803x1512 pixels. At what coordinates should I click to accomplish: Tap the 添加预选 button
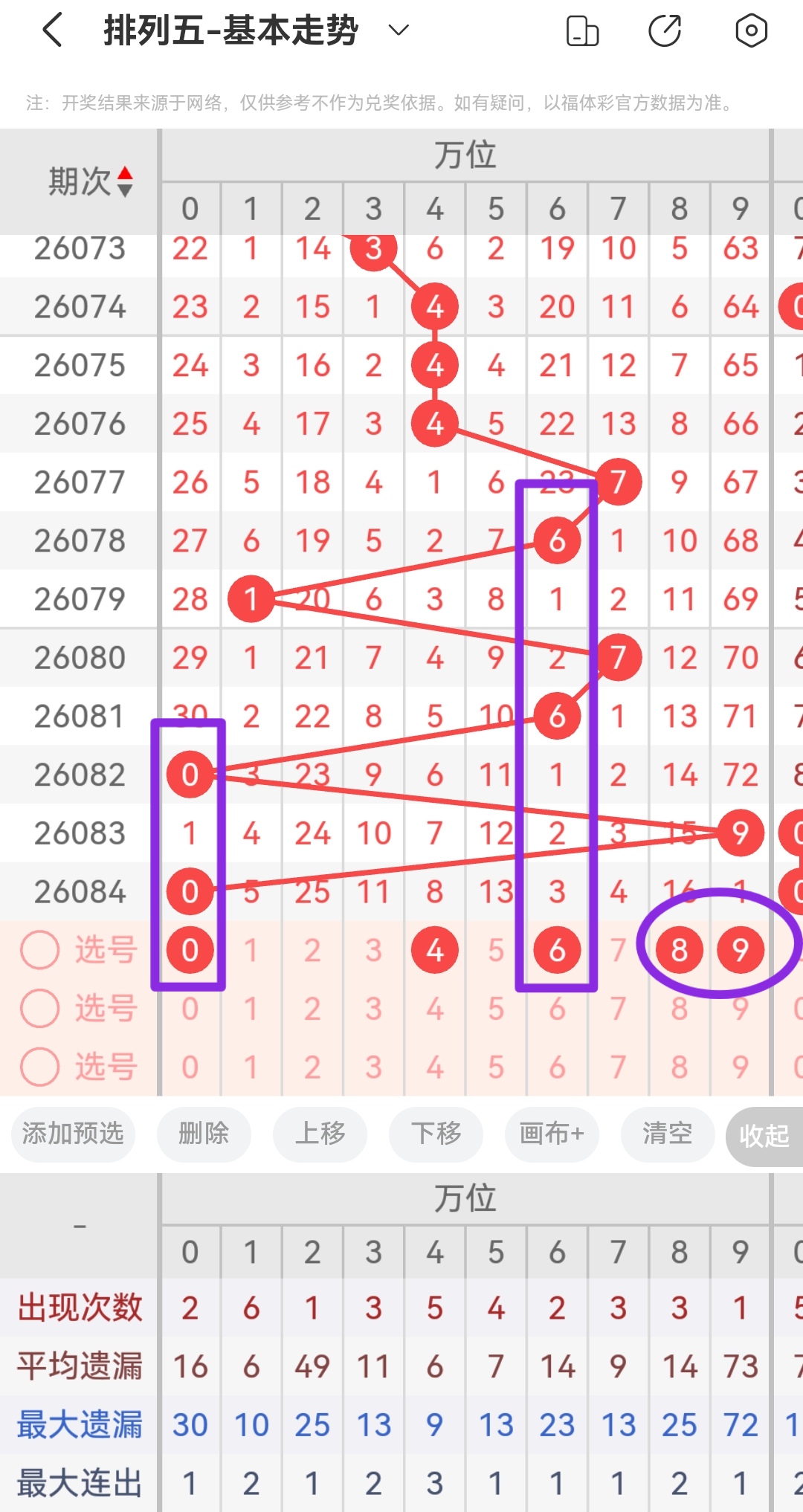(72, 1134)
